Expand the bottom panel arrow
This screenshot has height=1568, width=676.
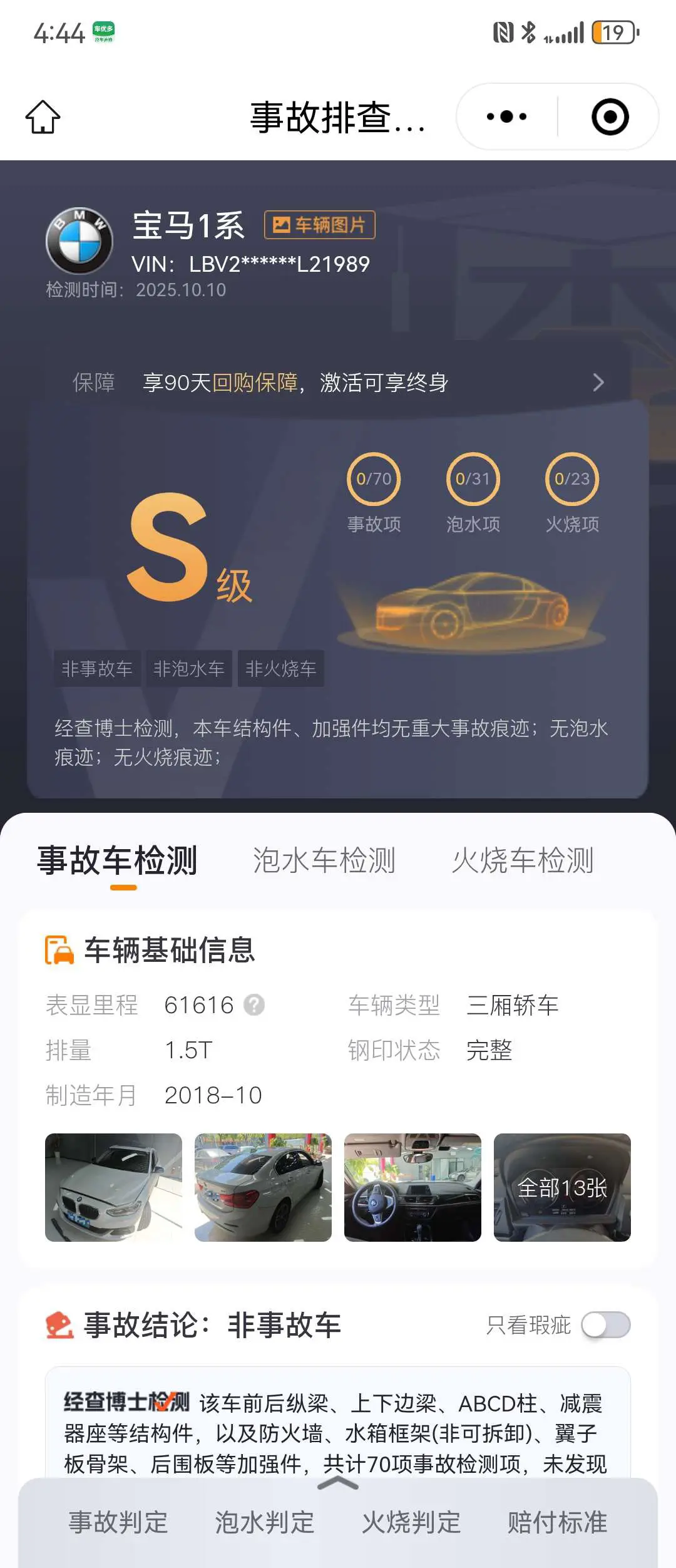(338, 1483)
